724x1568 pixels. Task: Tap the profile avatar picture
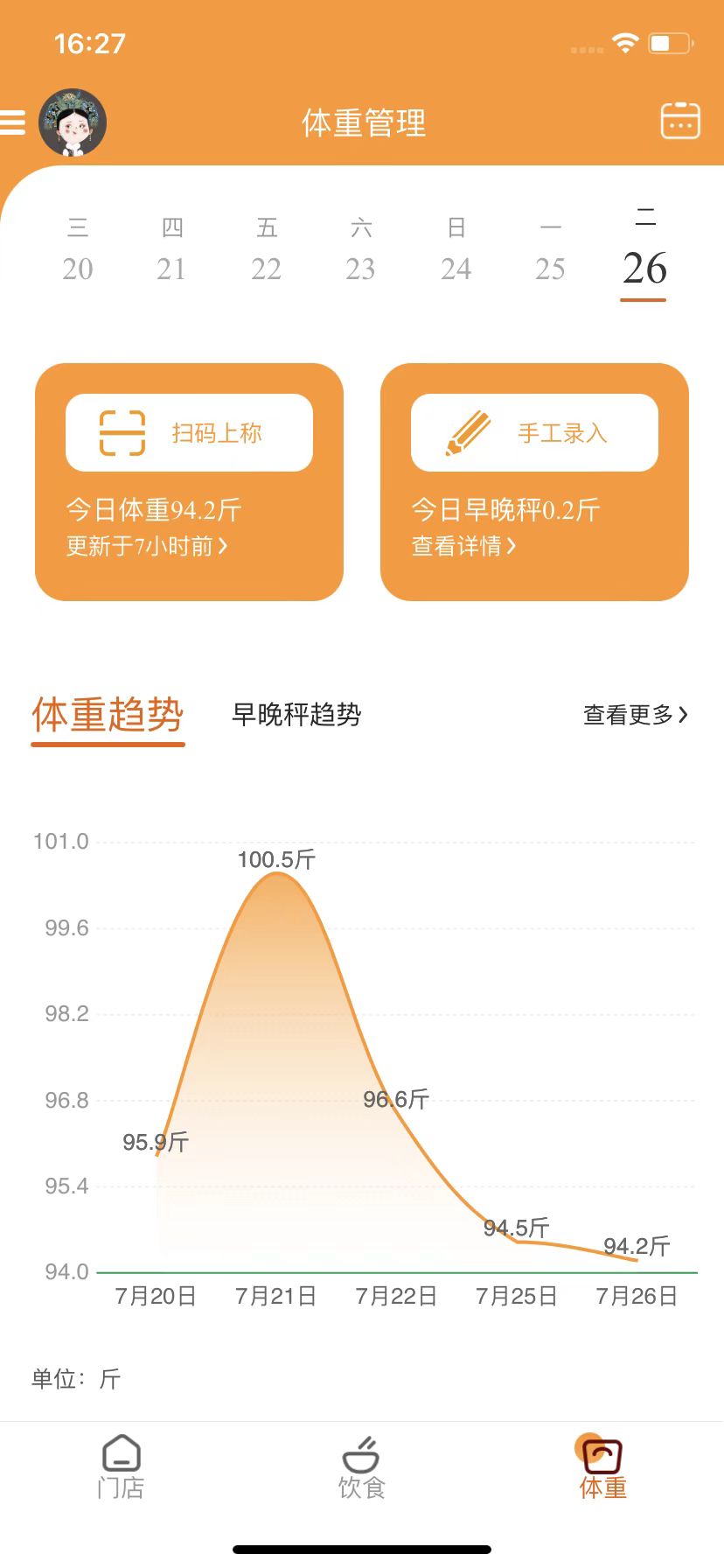pos(72,122)
